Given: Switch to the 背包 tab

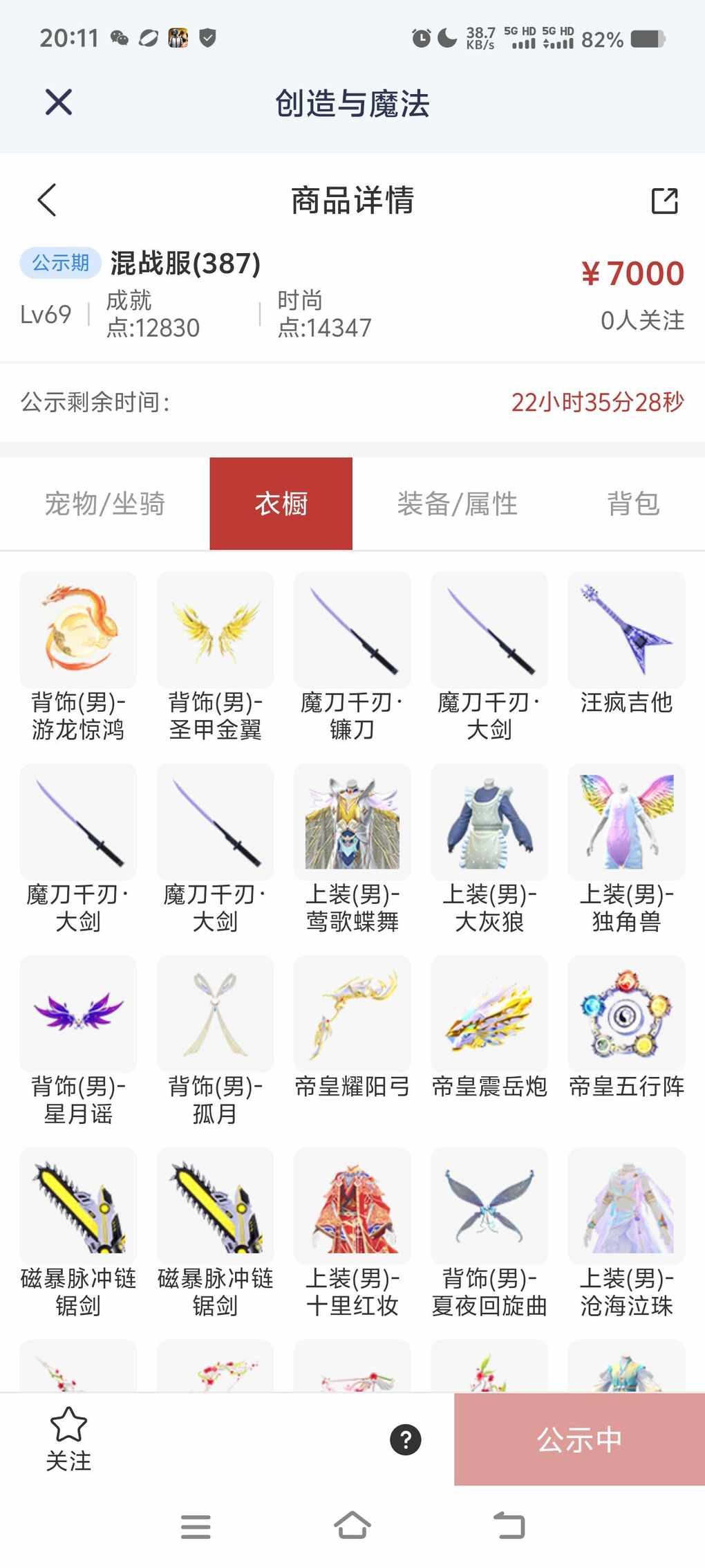Looking at the screenshot, I should (x=633, y=504).
